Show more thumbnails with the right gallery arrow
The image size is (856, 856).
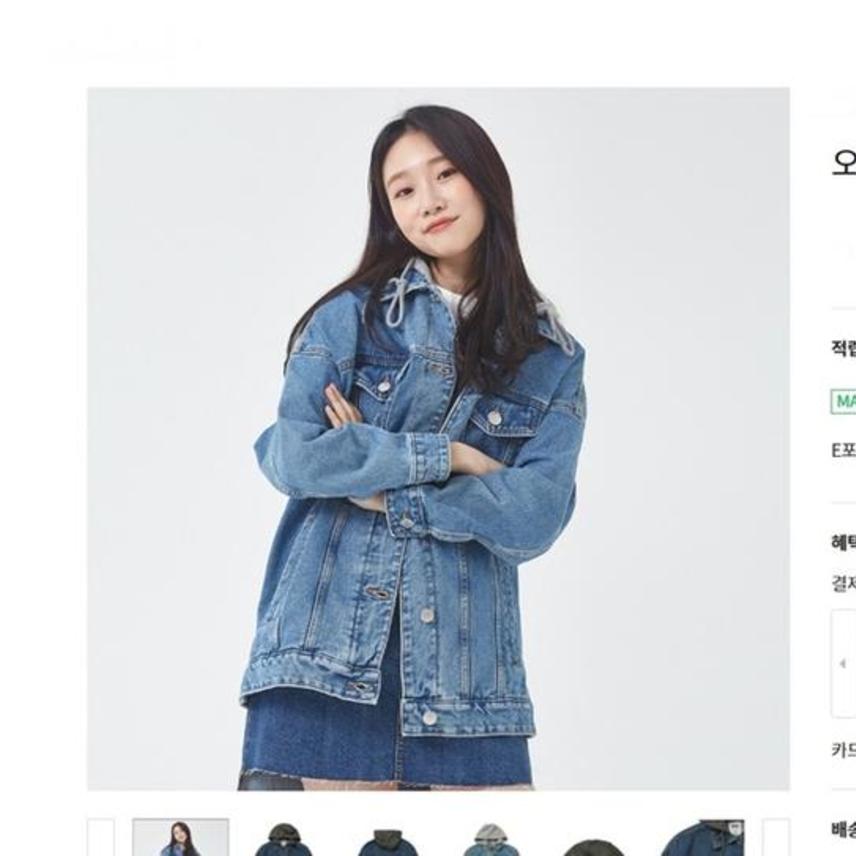776,838
